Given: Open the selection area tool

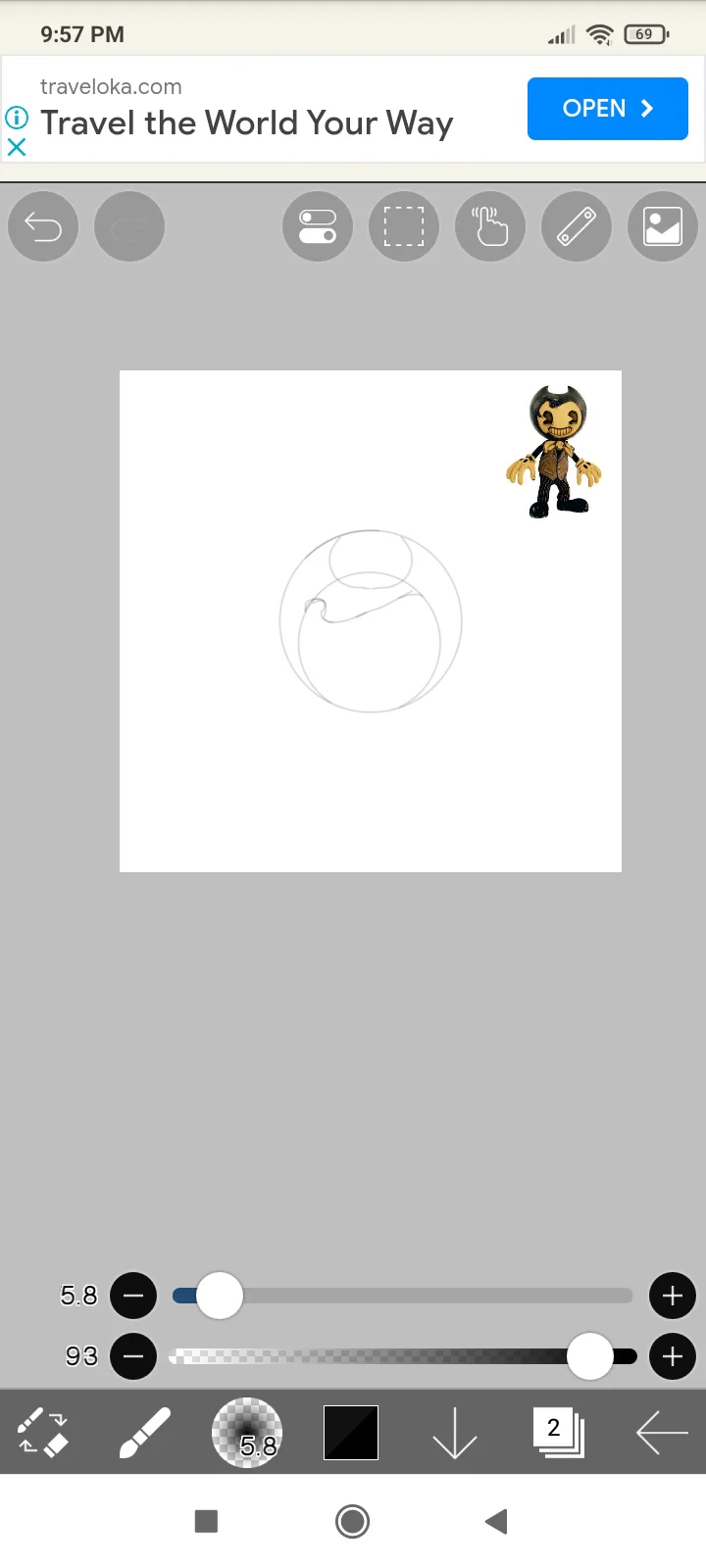Looking at the screenshot, I should pos(404,226).
